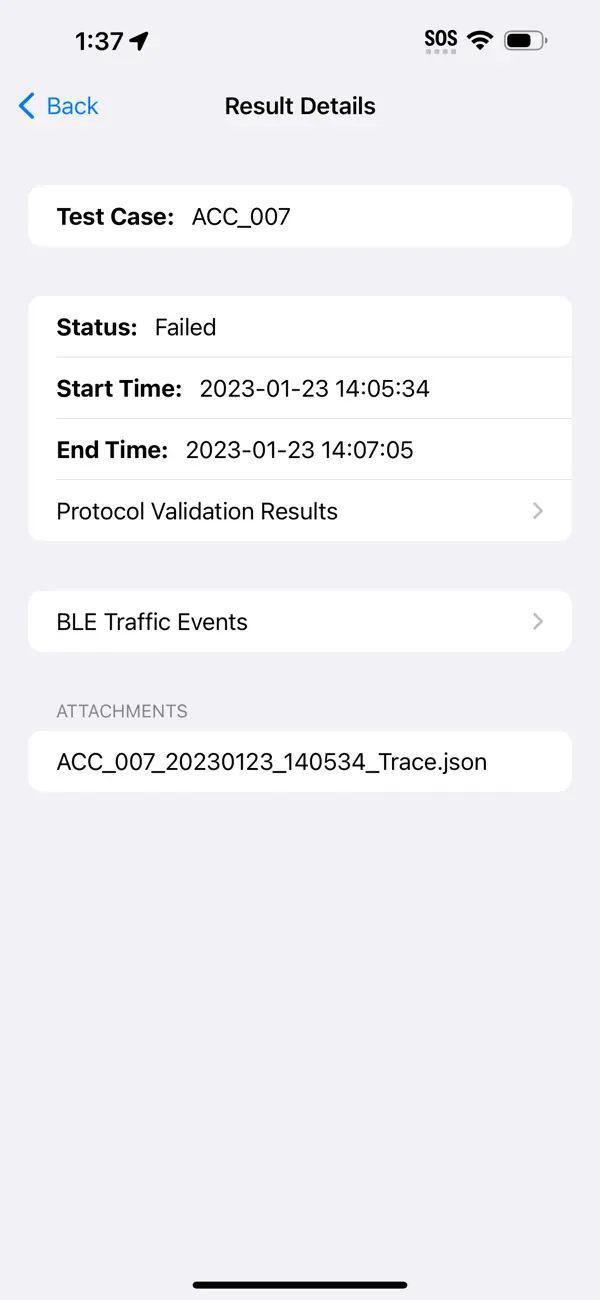600x1300 pixels.
Task: Open Protocol Validation Results
Action: click(x=300, y=511)
